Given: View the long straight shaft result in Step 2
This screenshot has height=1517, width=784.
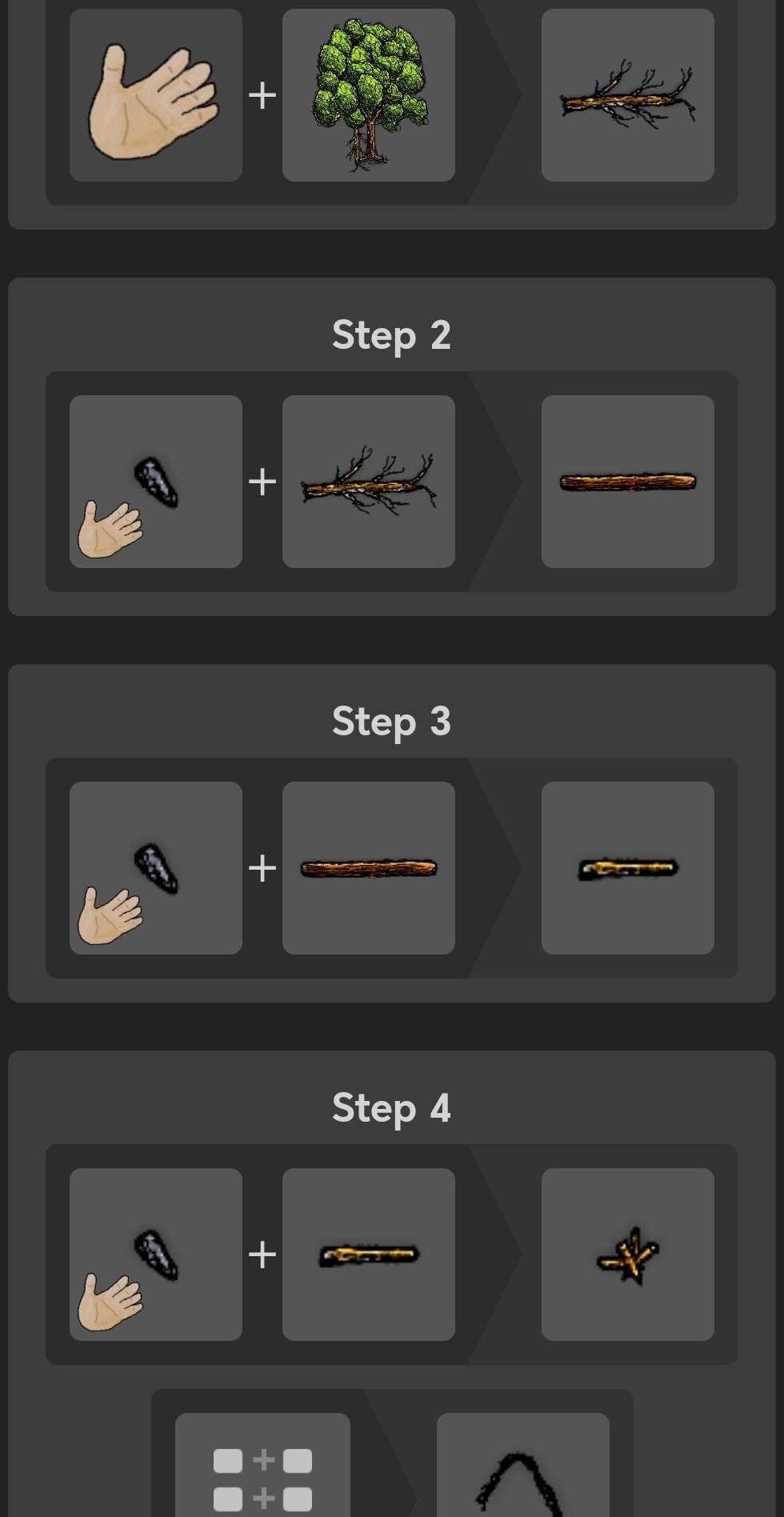Looking at the screenshot, I should tap(628, 482).
